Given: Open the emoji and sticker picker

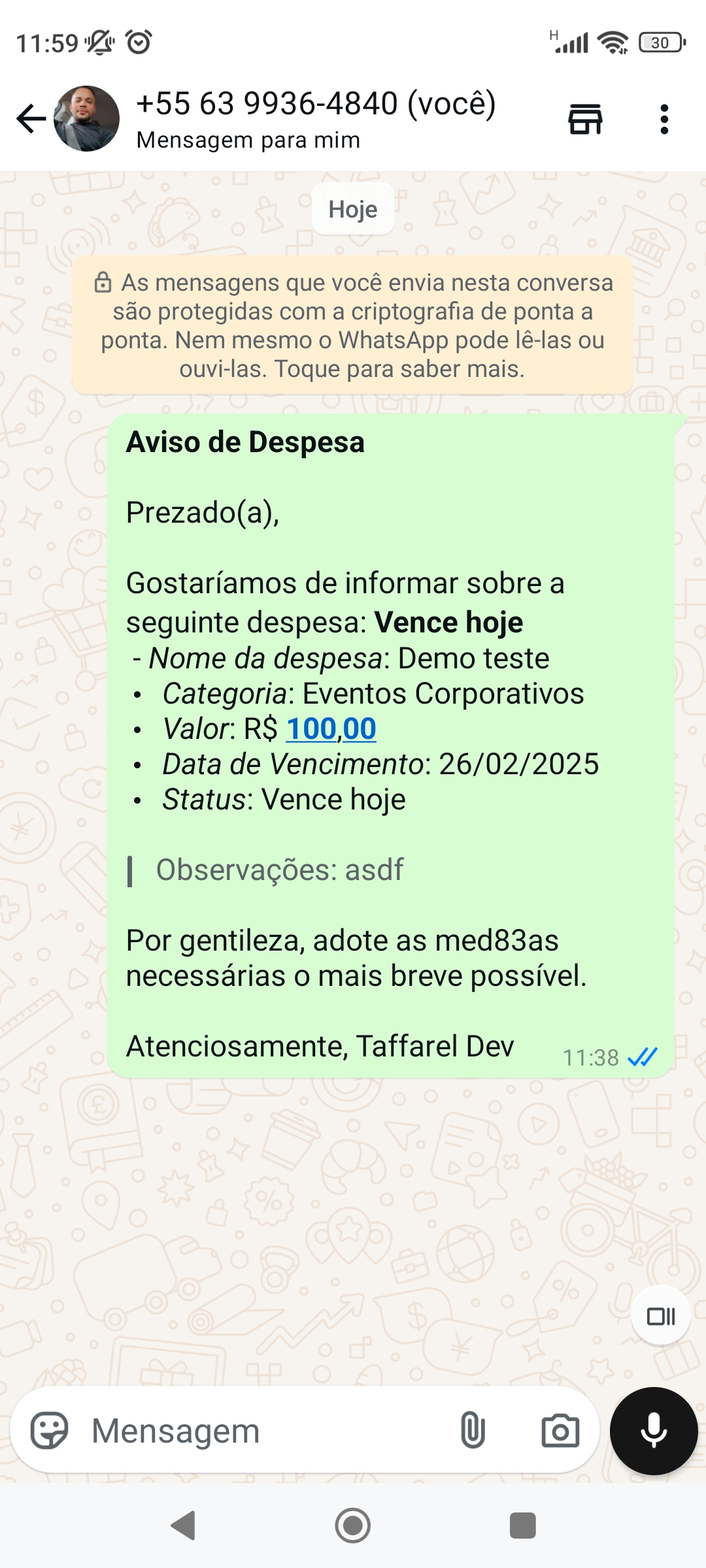Looking at the screenshot, I should tap(50, 1431).
